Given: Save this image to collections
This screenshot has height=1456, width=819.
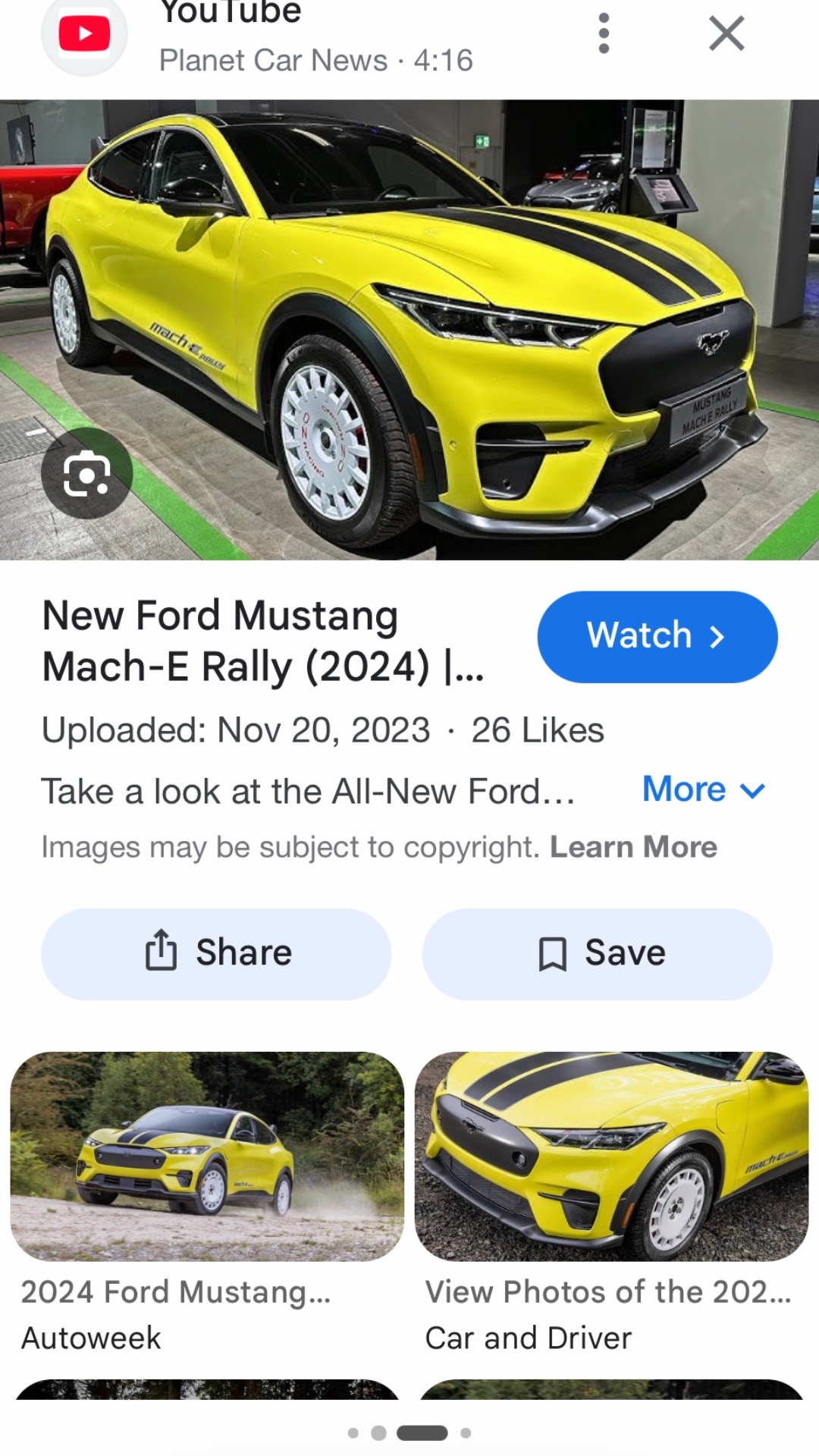Looking at the screenshot, I should (x=598, y=953).
